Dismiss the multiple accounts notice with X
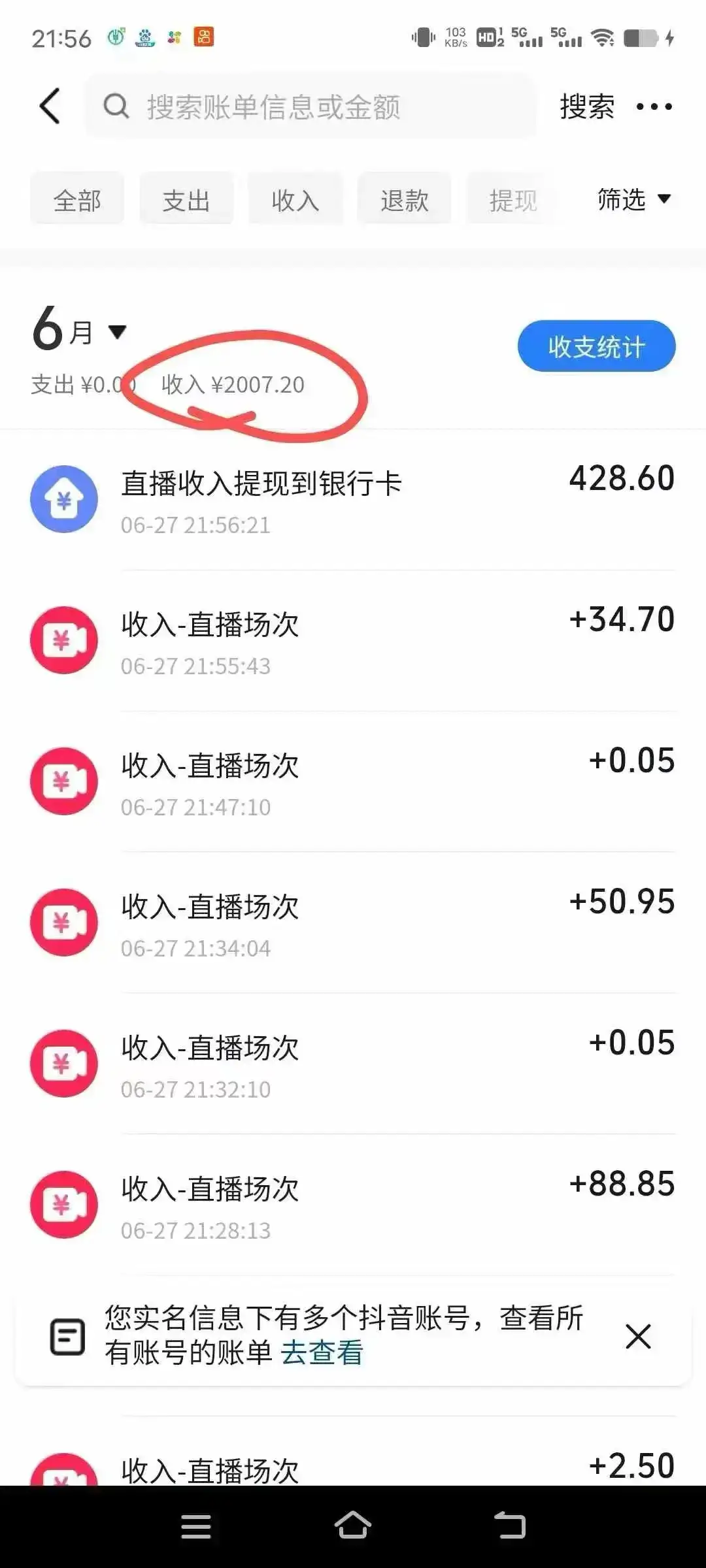Screen dimensions: 706x1568 click(x=638, y=1337)
